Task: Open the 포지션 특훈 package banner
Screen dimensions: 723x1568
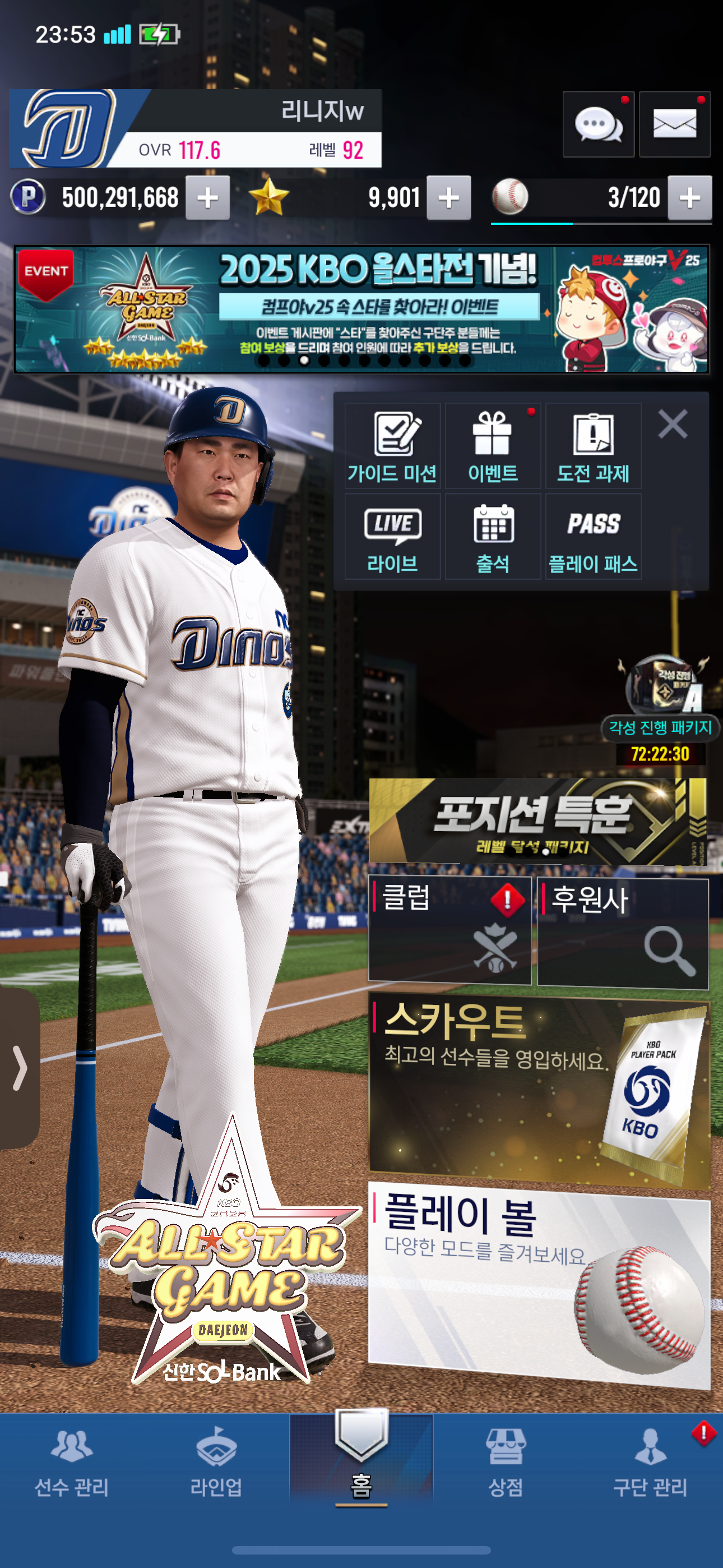Action: click(x=538, y=821)
